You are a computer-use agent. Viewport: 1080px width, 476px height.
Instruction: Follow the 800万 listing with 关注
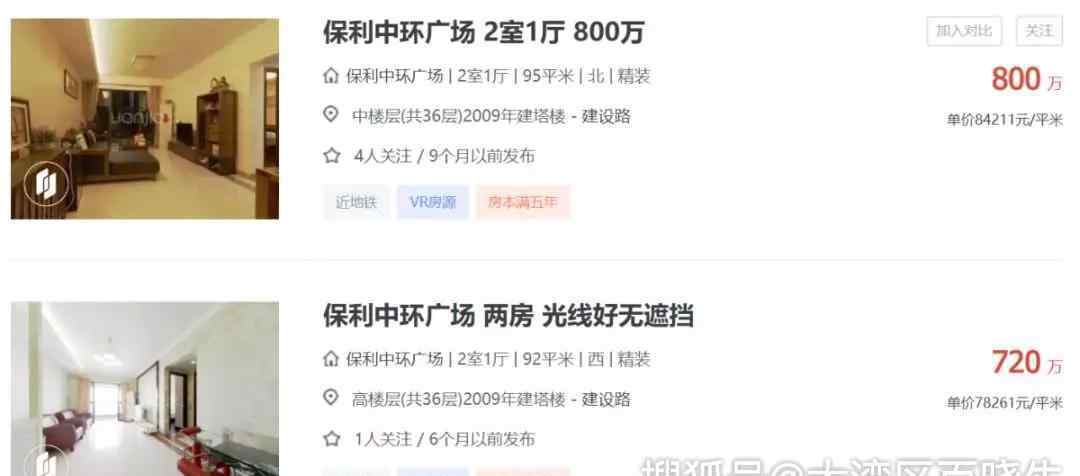click(x=1039, y=31)
